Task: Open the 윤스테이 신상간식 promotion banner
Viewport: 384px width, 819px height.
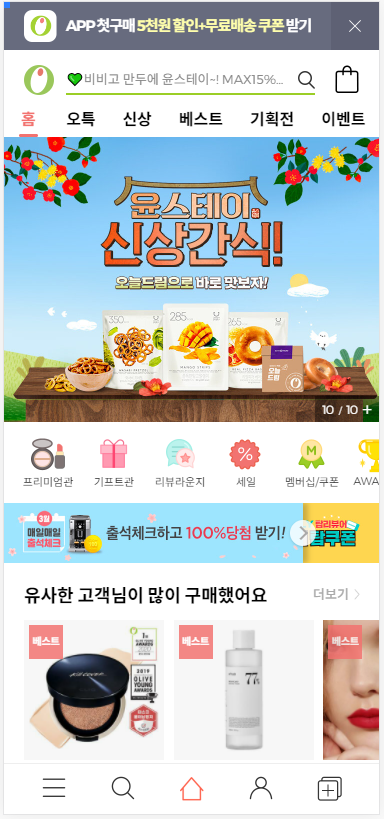Action: [x=191, y=279]
